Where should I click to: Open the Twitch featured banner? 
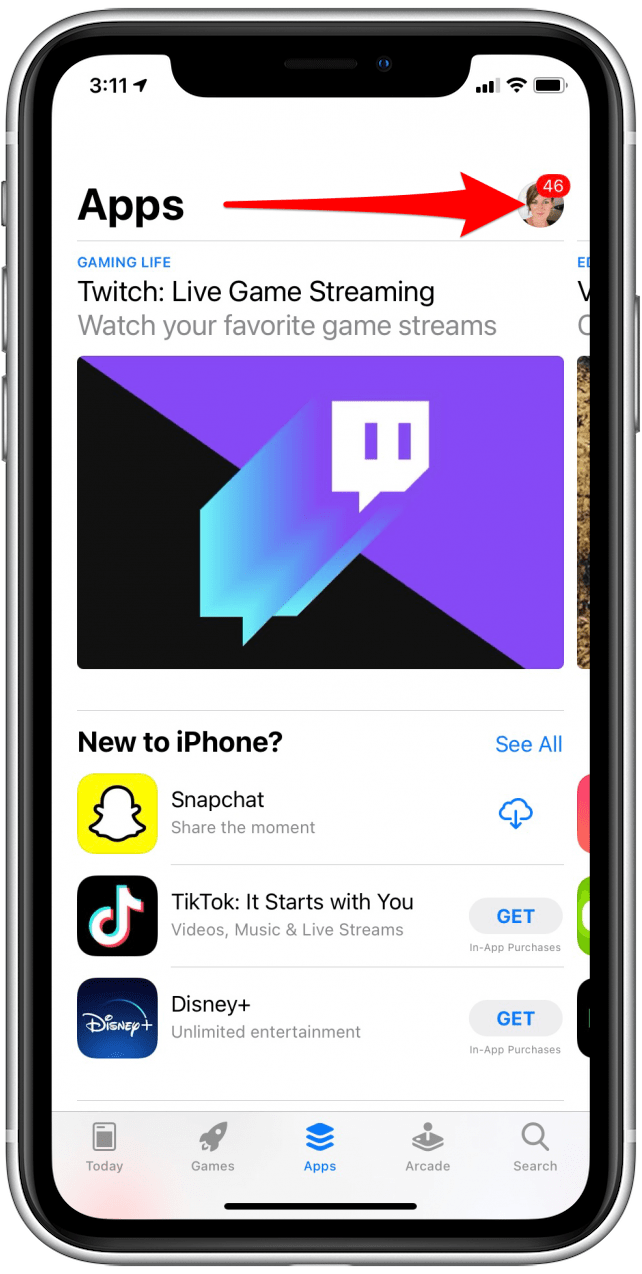[x=320, y=512]
